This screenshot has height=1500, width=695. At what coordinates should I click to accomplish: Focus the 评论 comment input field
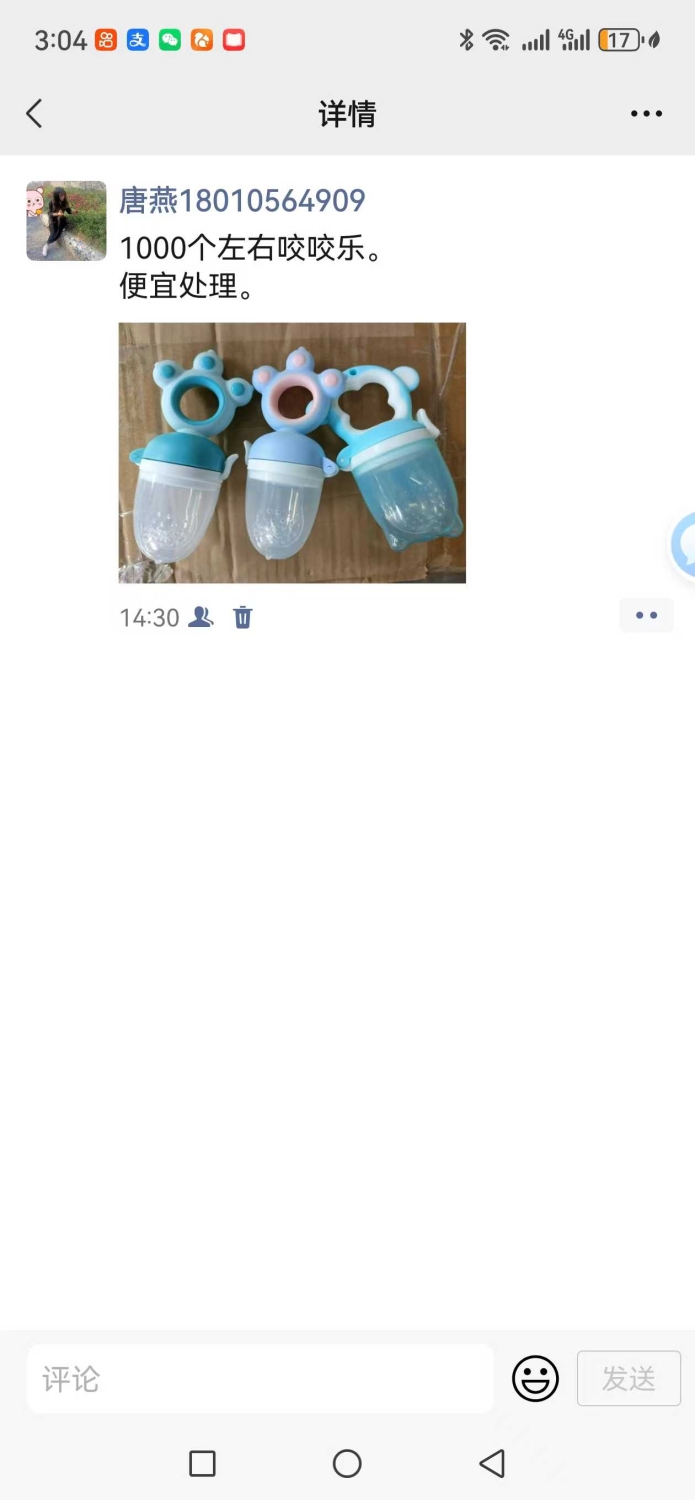click(x=260, y=1379)
